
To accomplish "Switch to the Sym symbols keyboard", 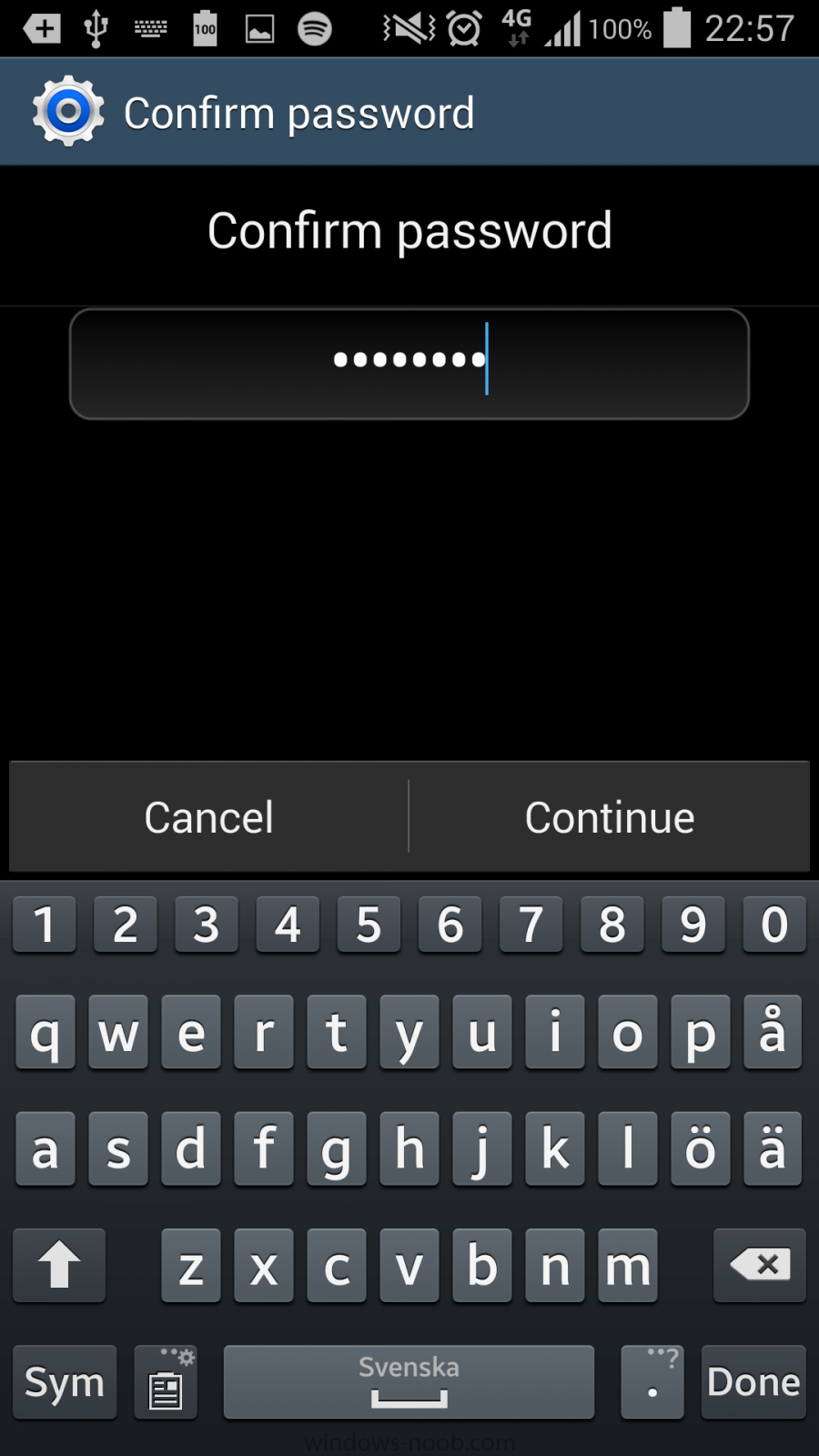I will (65, 1381).
